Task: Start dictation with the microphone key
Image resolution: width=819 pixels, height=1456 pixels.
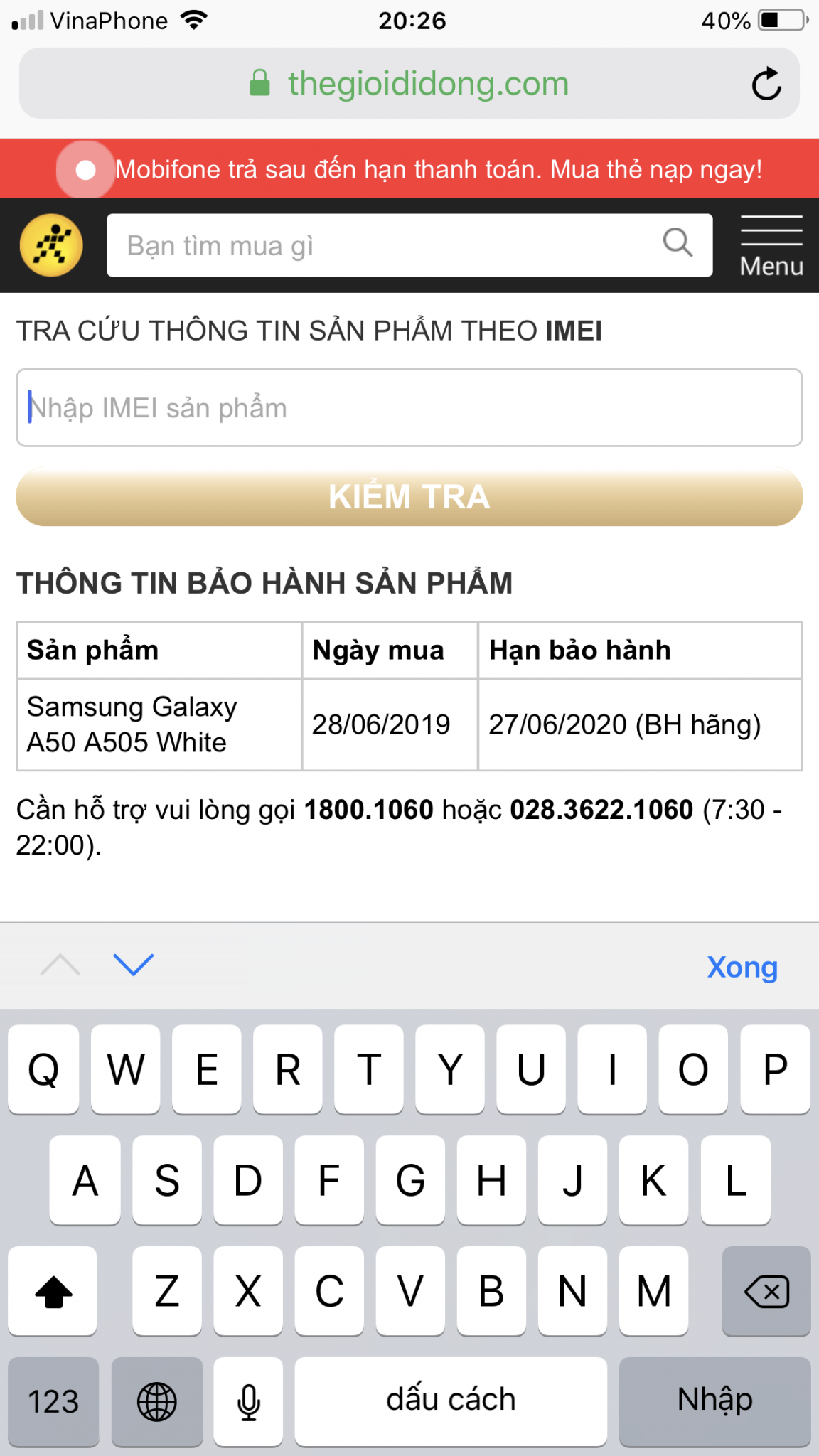Action: click(248, 1401)
